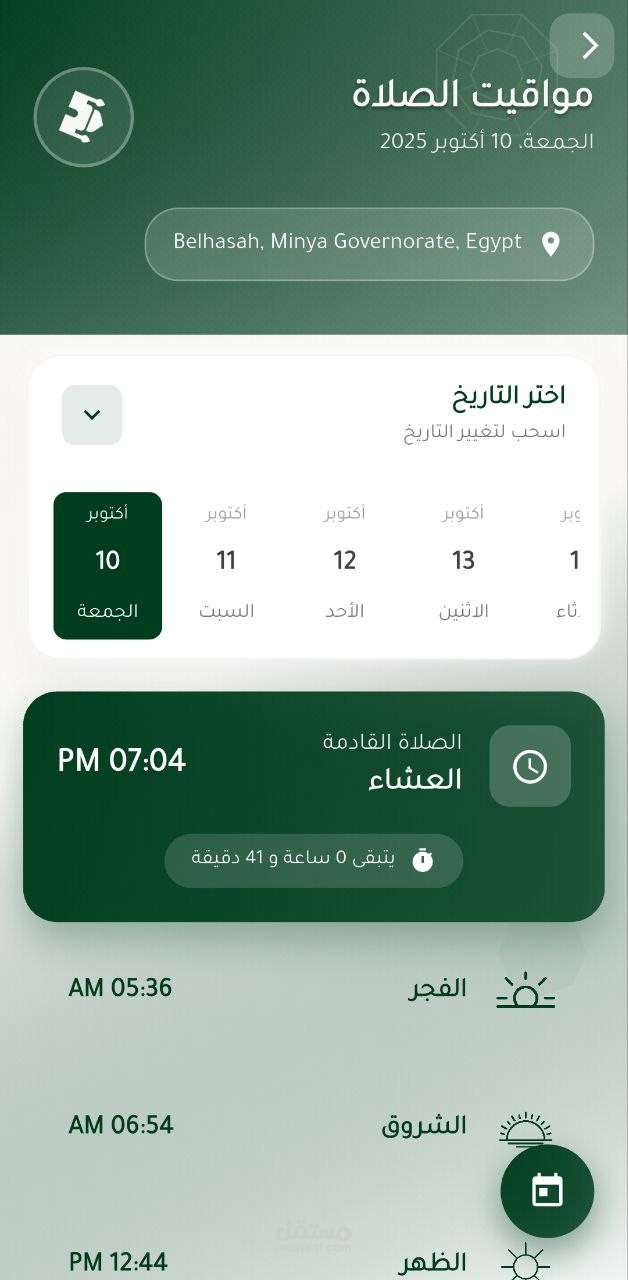Change the Belhasah, Minya Governorate location

point(369,244)
